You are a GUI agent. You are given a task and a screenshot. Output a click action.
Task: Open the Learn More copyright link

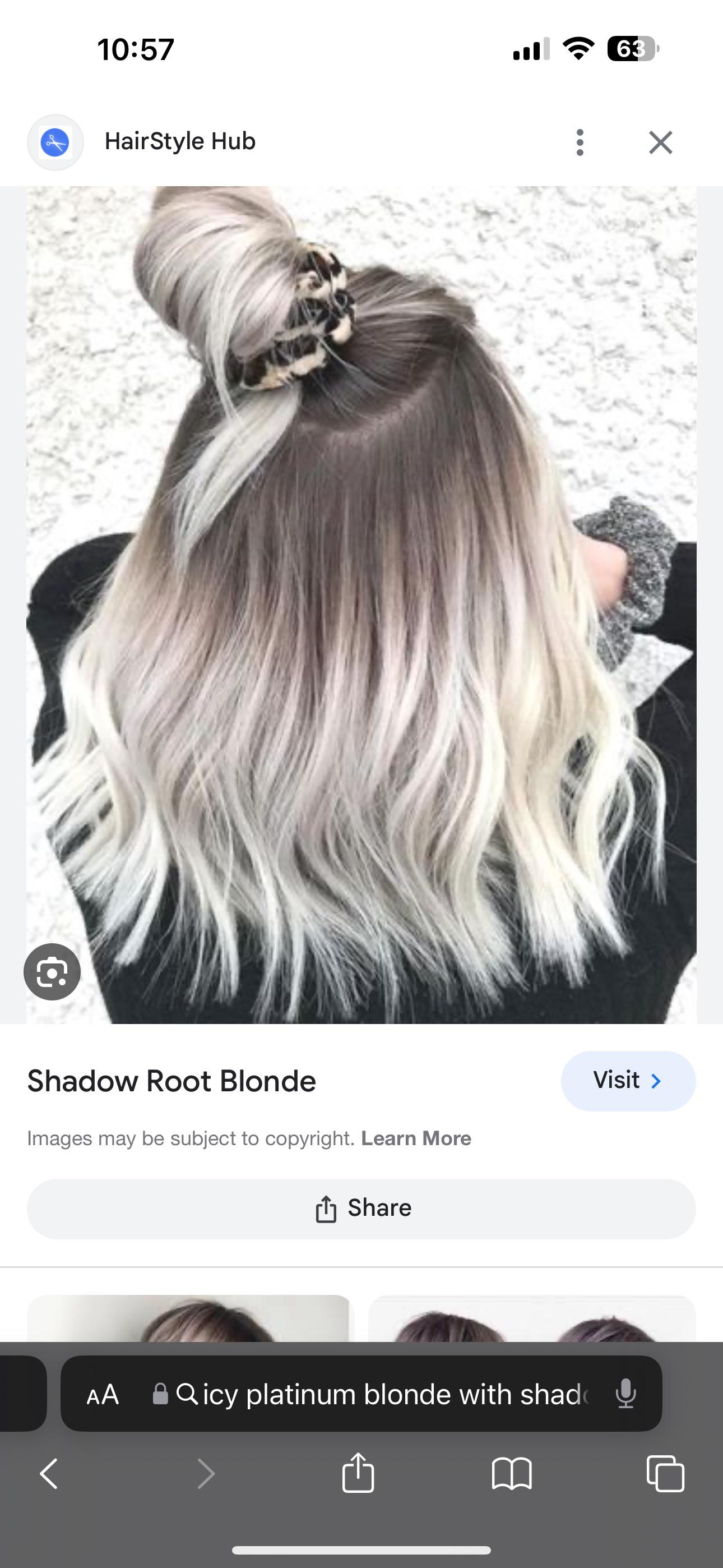[416, 1138]
